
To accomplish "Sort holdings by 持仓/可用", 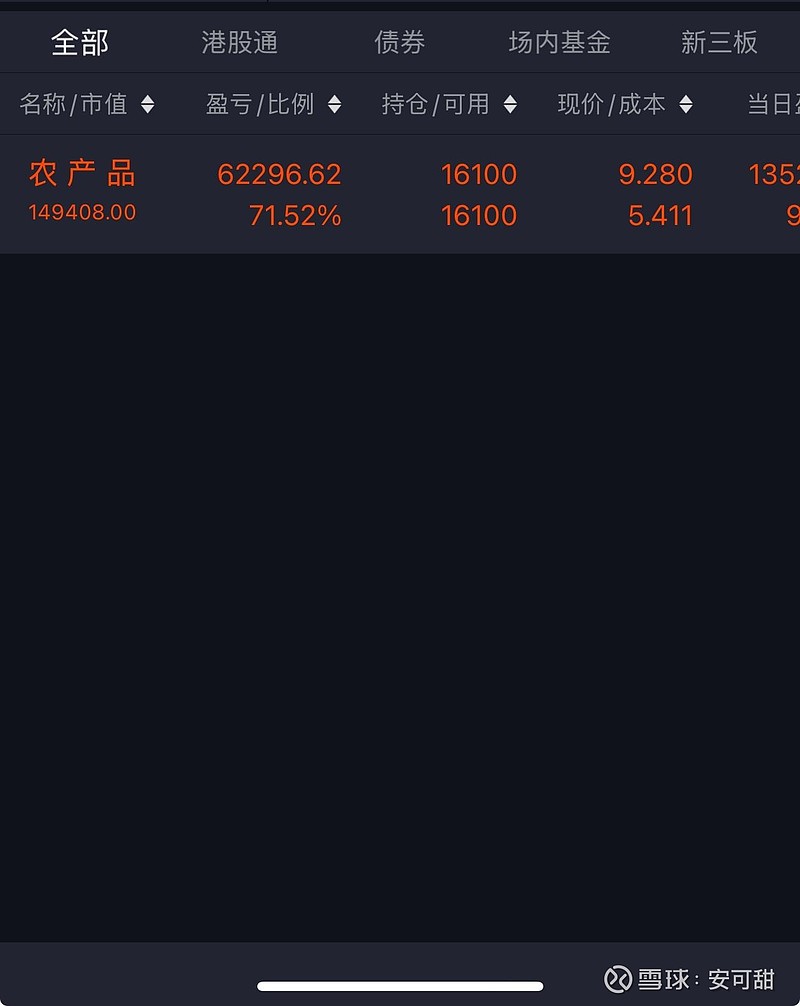I will (449, 104).
